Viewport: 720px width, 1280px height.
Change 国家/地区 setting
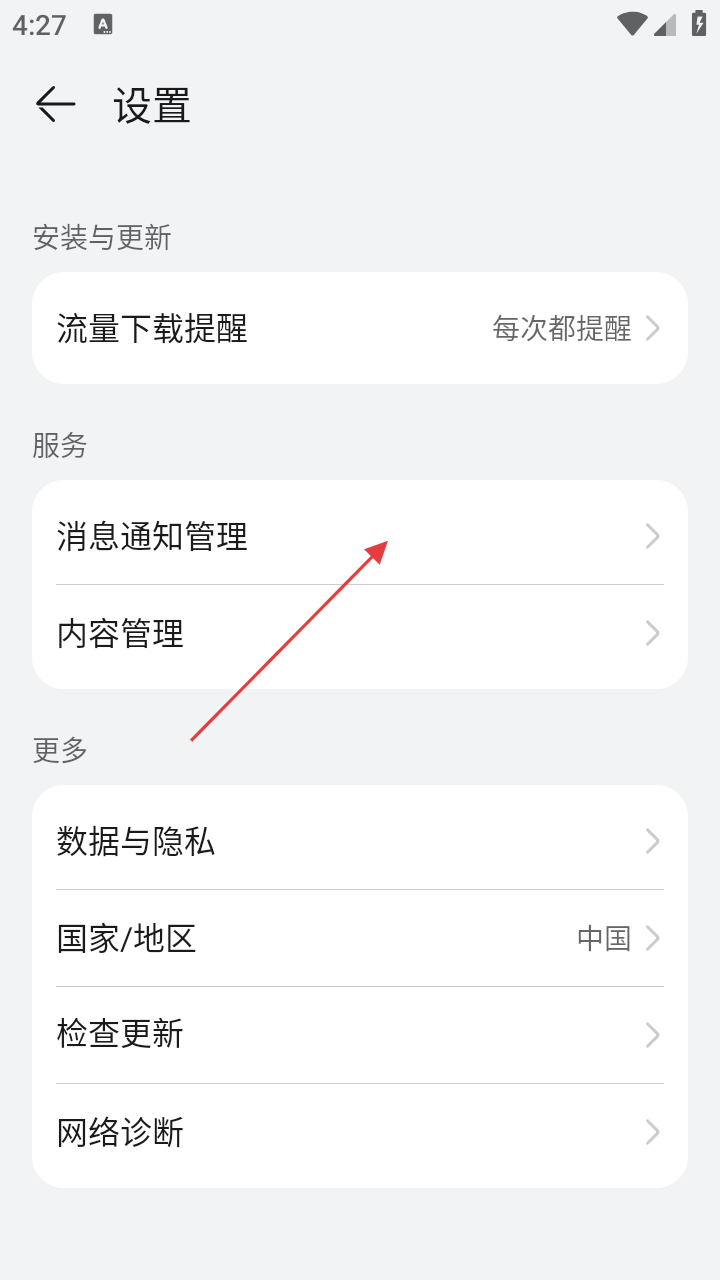coord(359,938)
